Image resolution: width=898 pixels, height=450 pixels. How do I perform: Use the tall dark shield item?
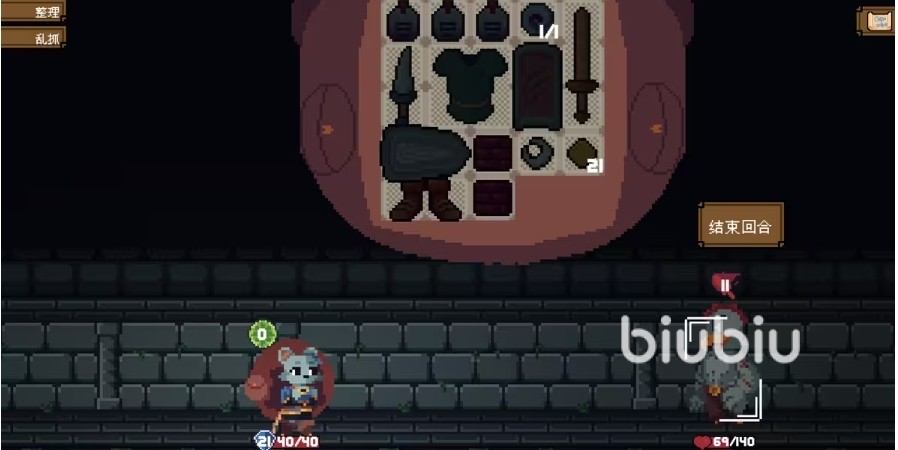click(537, 88)
